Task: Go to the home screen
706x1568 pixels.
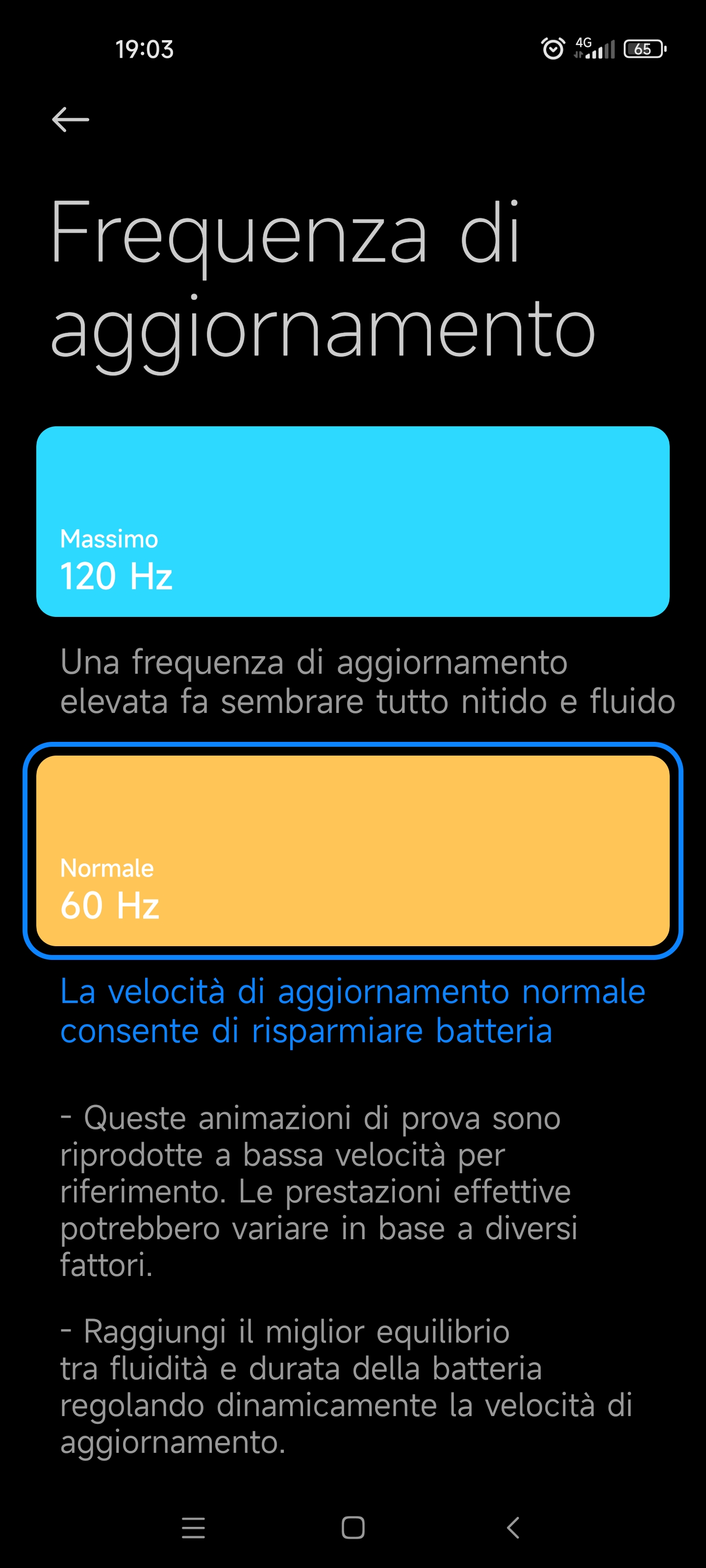Action: click(x=353, y=1528)
